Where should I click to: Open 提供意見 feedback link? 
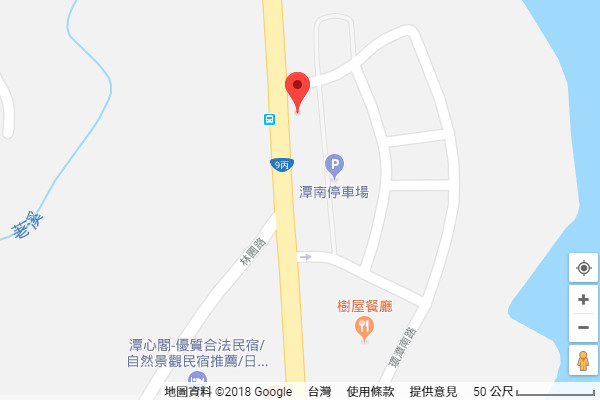(433, 391)
